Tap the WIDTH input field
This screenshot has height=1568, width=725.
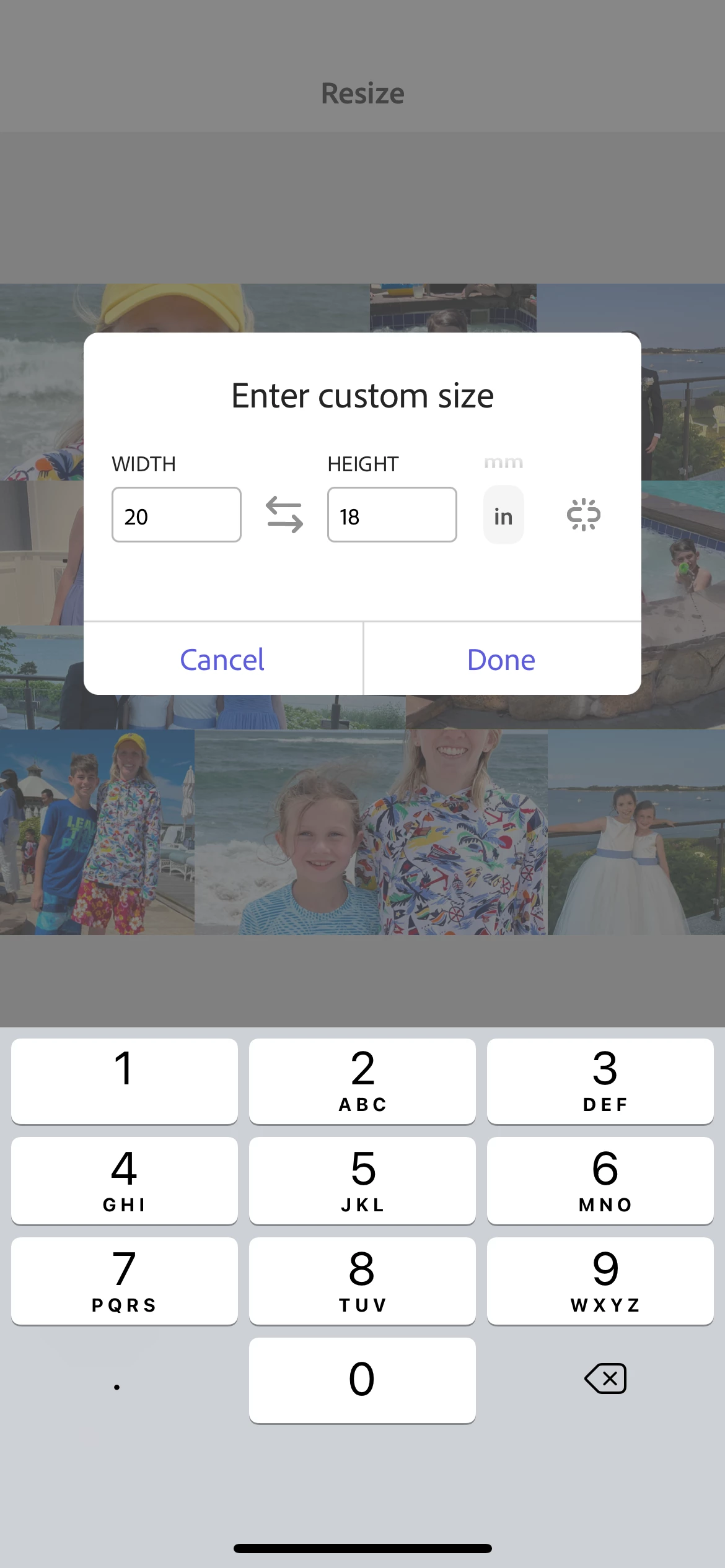pyautogui.click(x=176, y=515)
